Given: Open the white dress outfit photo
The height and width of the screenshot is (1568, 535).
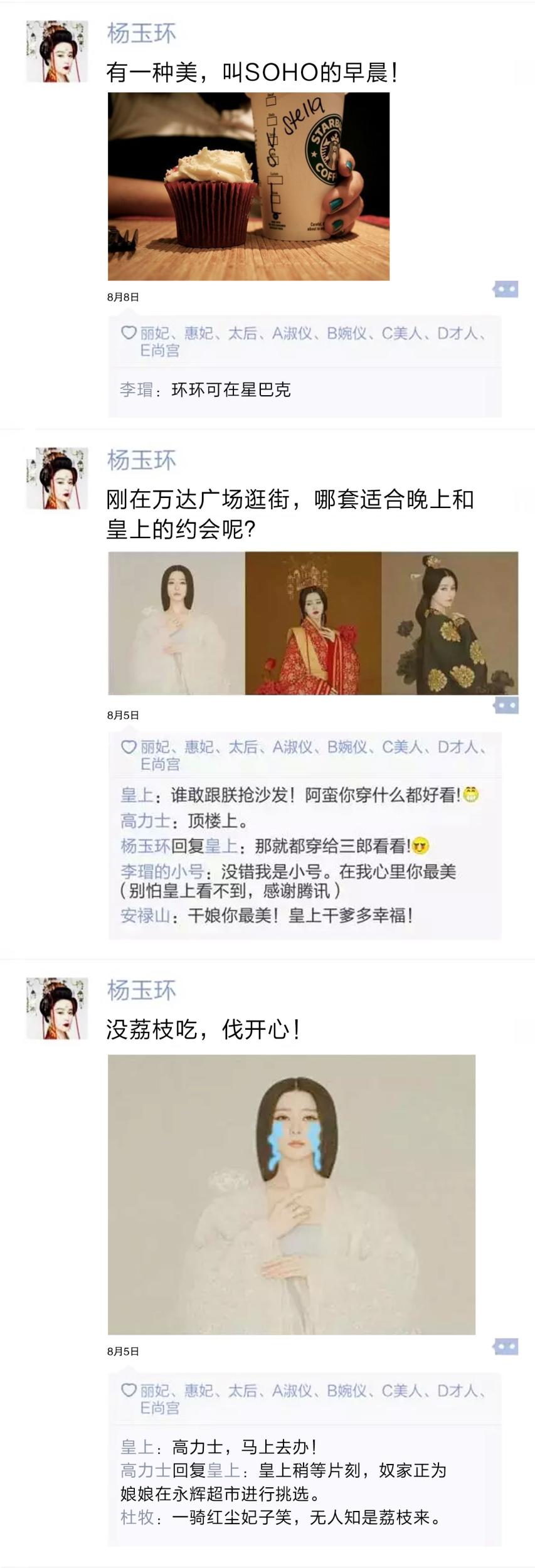Looking at the screenshot, I should click(176, 623).
